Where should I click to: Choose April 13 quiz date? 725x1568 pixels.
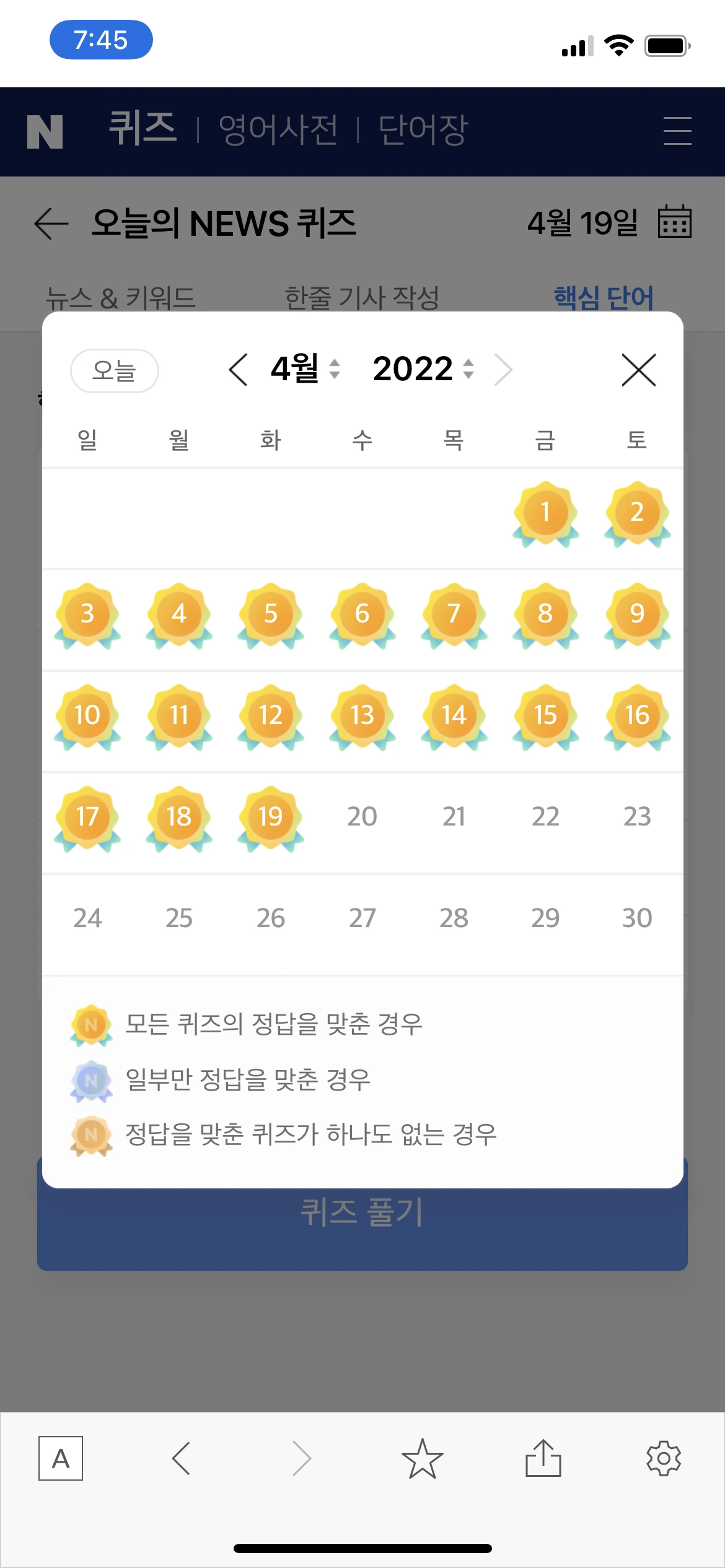362,716
